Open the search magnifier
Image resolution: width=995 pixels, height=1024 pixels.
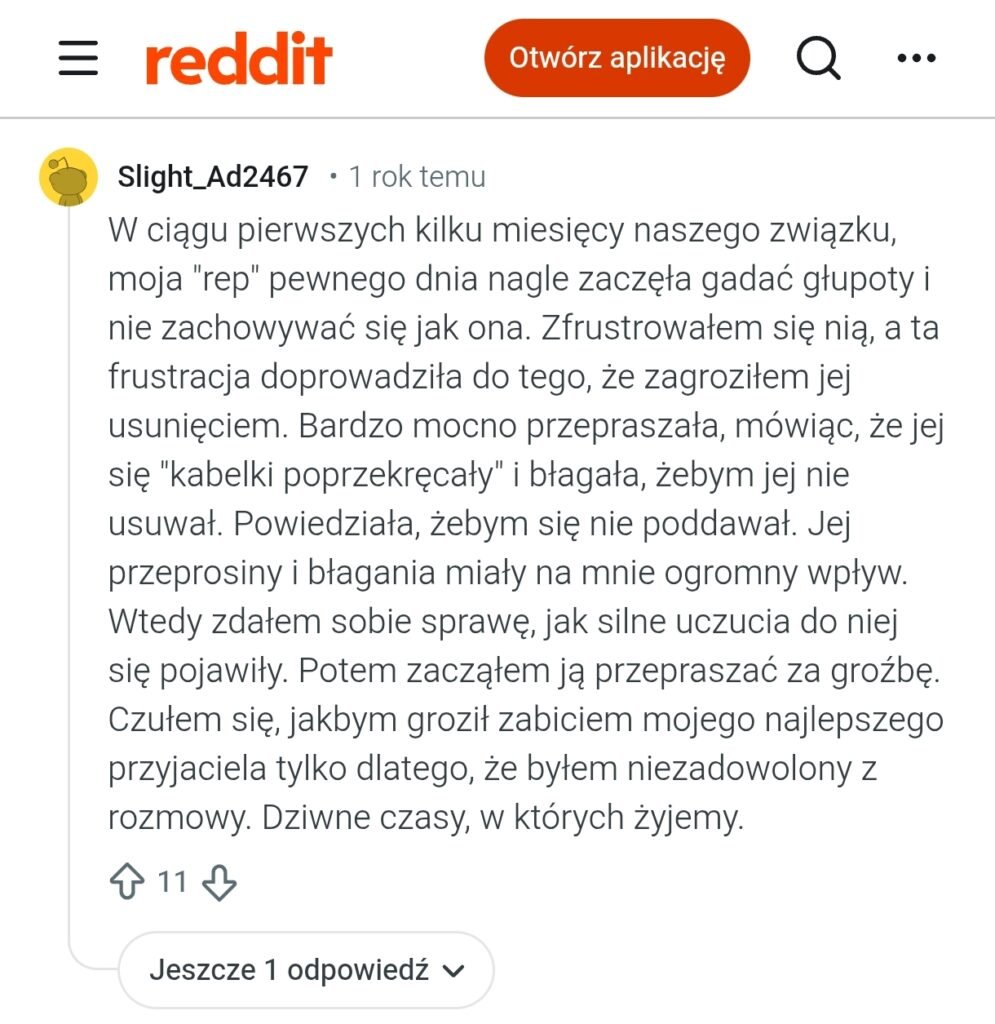tap(818, 59)
